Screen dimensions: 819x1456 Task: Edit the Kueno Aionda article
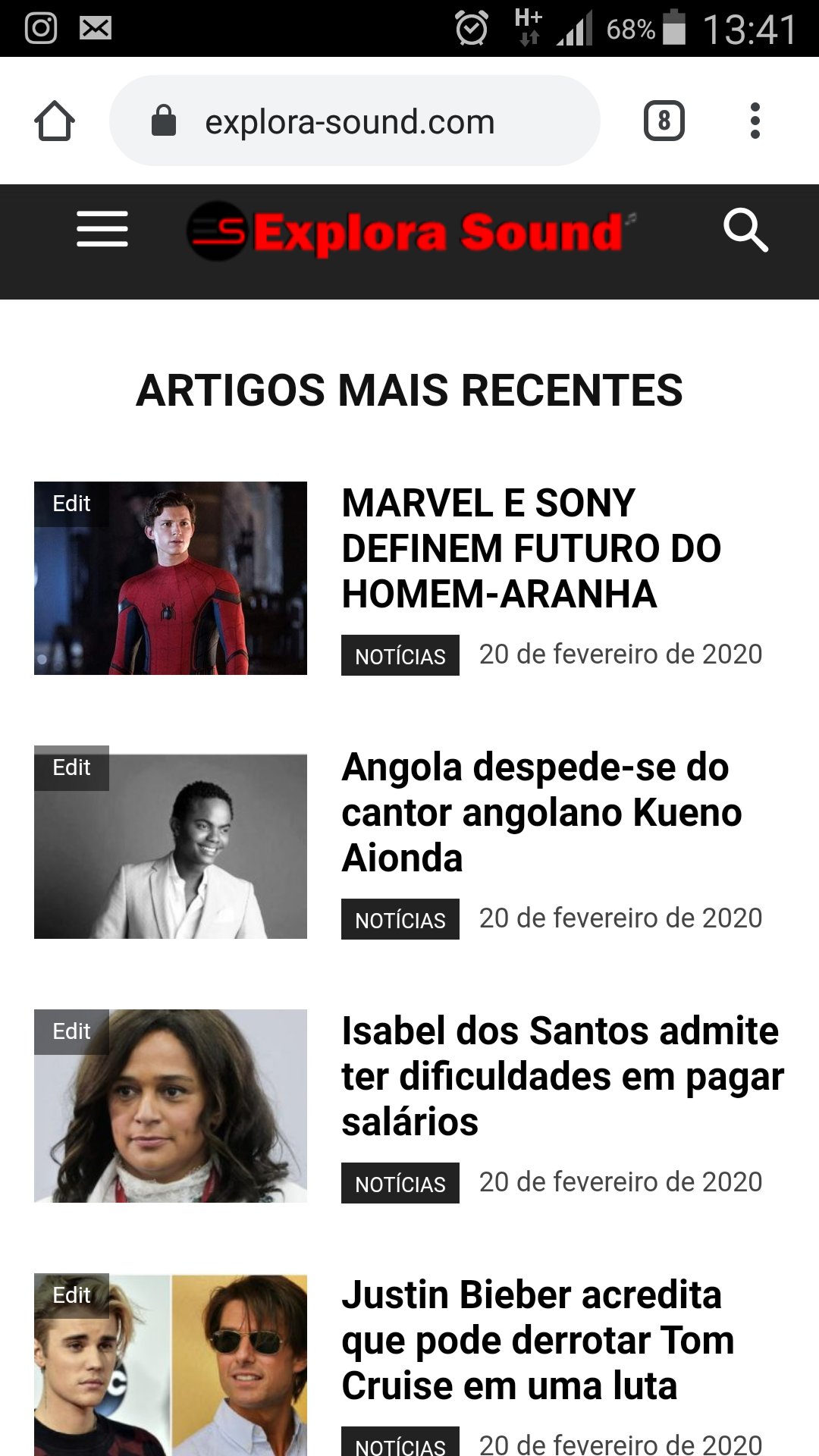pyautogui.click(x=71, y=767)
